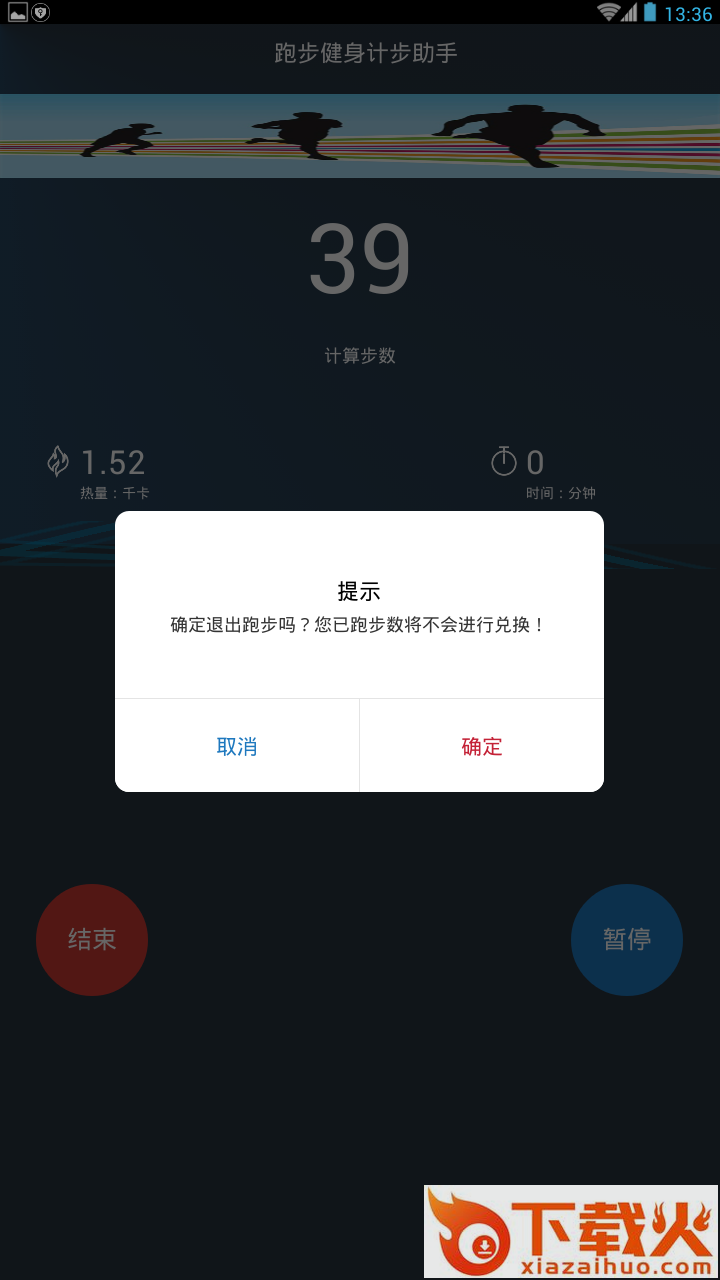720x1280 pixels.
Task: Click the shield notification icon in status bar
Action: click(40, 12)
